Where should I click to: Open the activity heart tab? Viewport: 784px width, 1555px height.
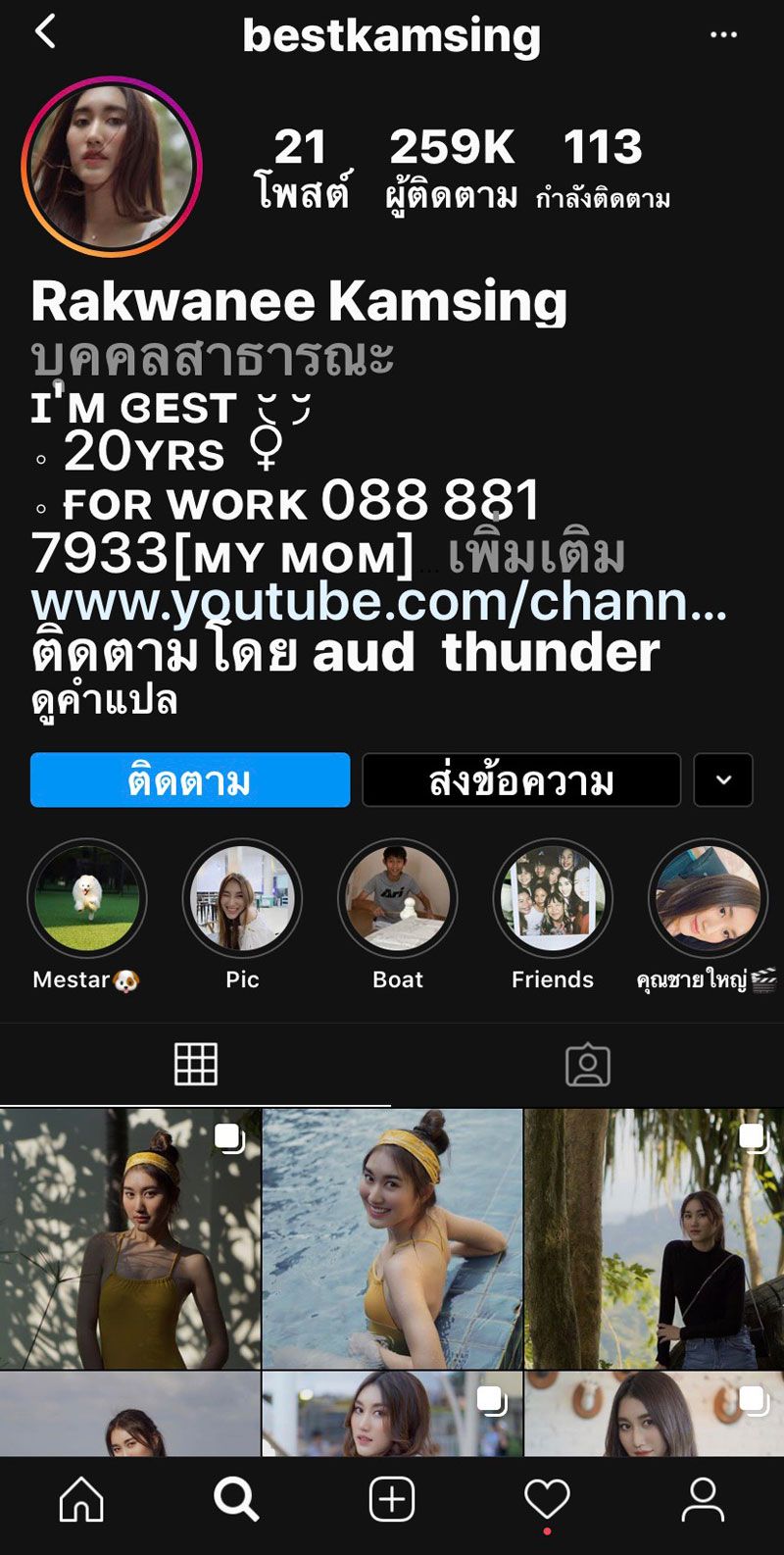click(x=547, y=1500)
